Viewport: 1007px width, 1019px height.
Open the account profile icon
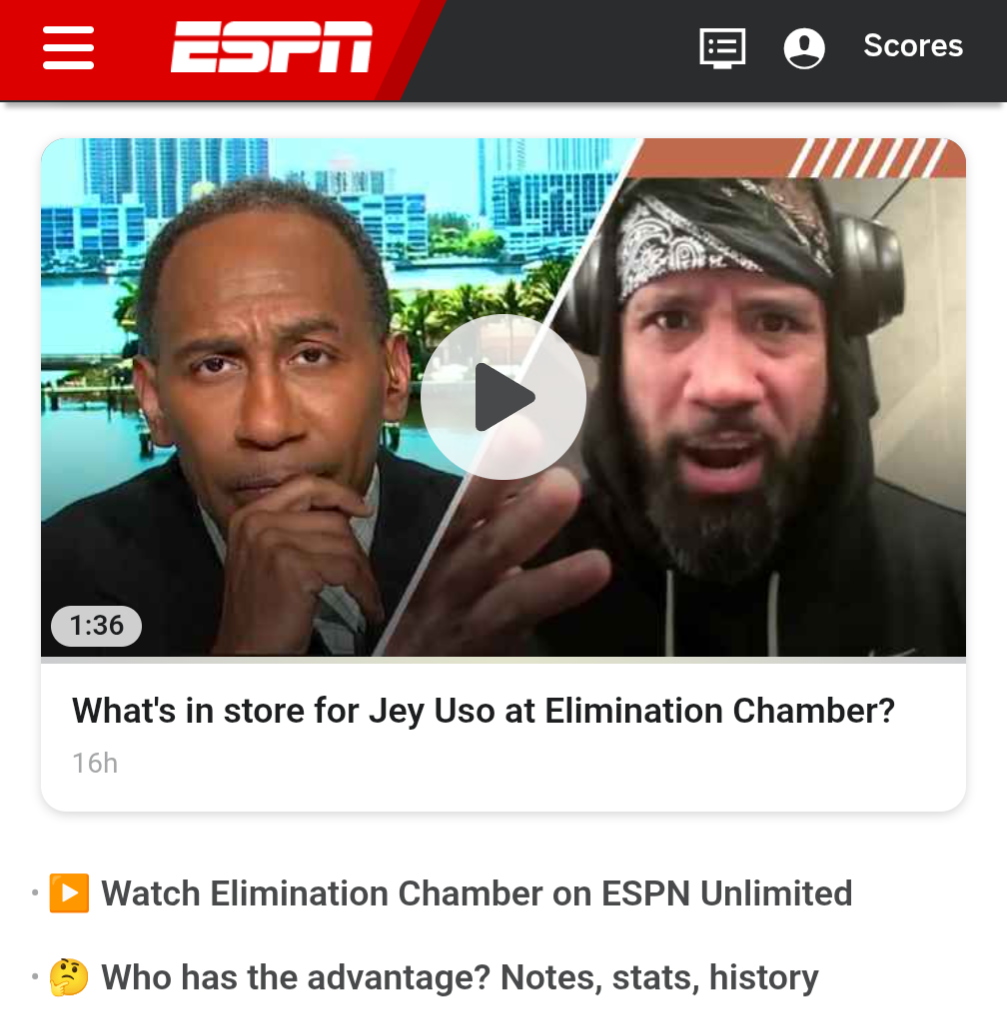pyautogui.click(x=804, y=47)
